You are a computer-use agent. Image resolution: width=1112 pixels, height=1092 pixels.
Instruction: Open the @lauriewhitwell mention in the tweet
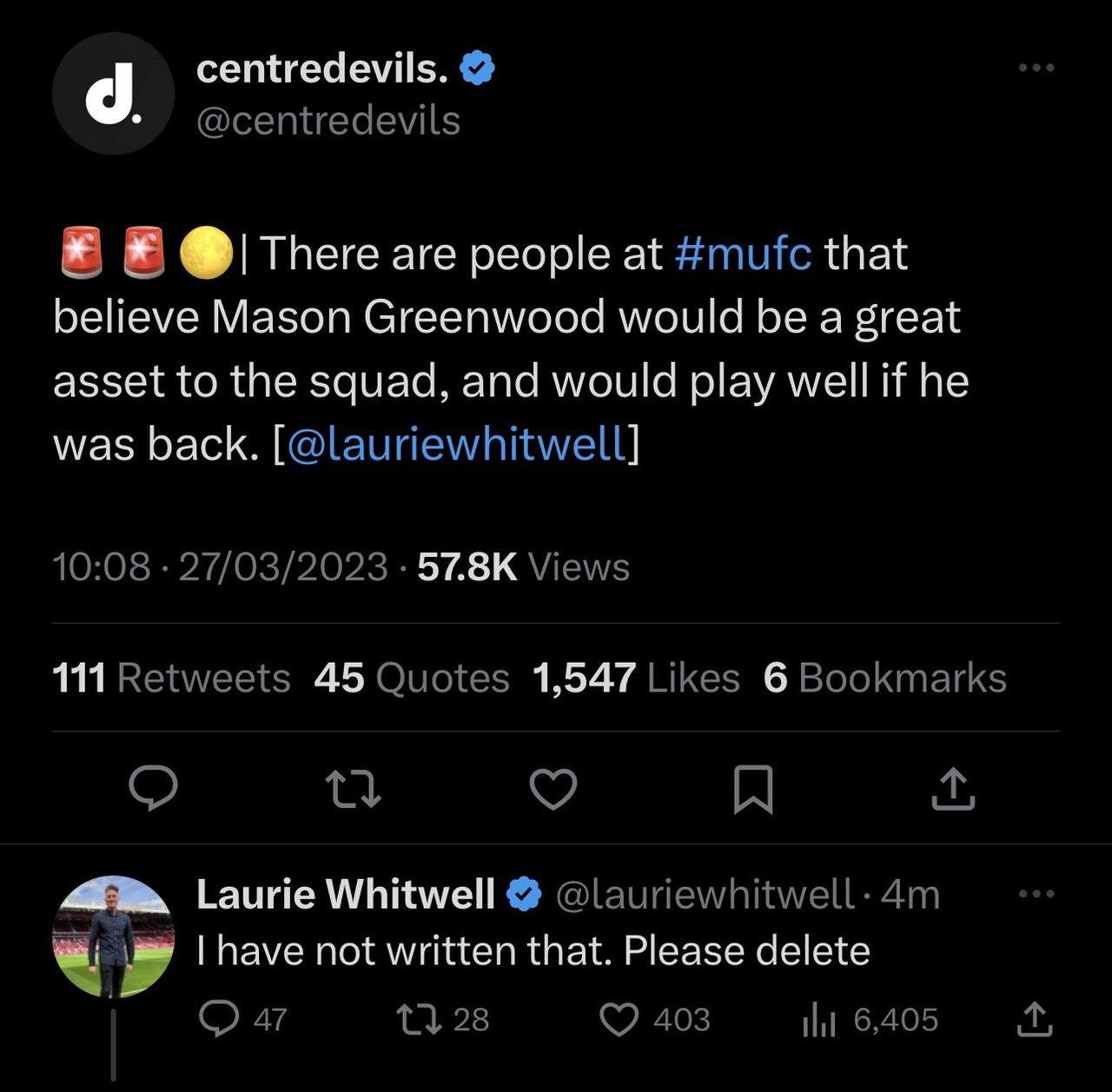pos(455,445)
